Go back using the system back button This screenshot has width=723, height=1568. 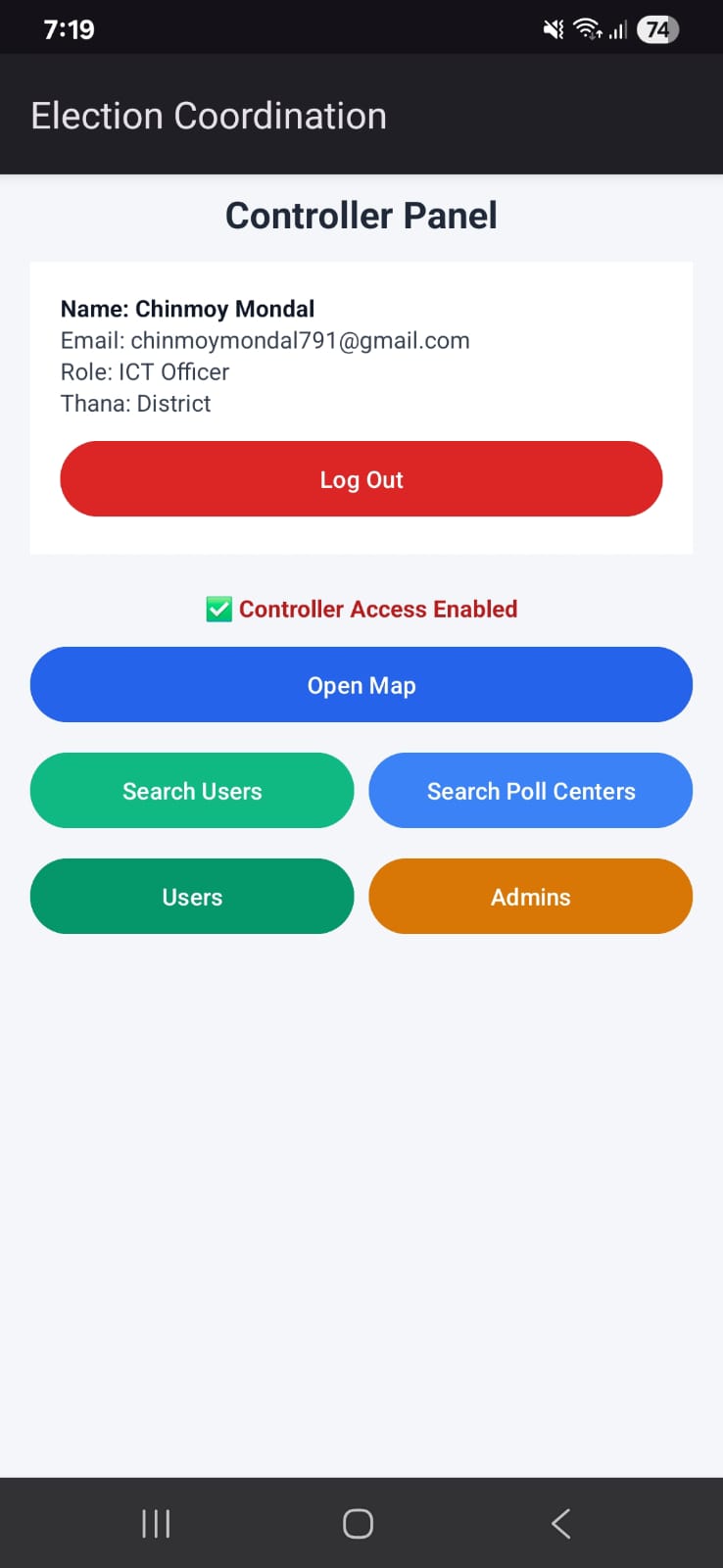pos(560,1524)
